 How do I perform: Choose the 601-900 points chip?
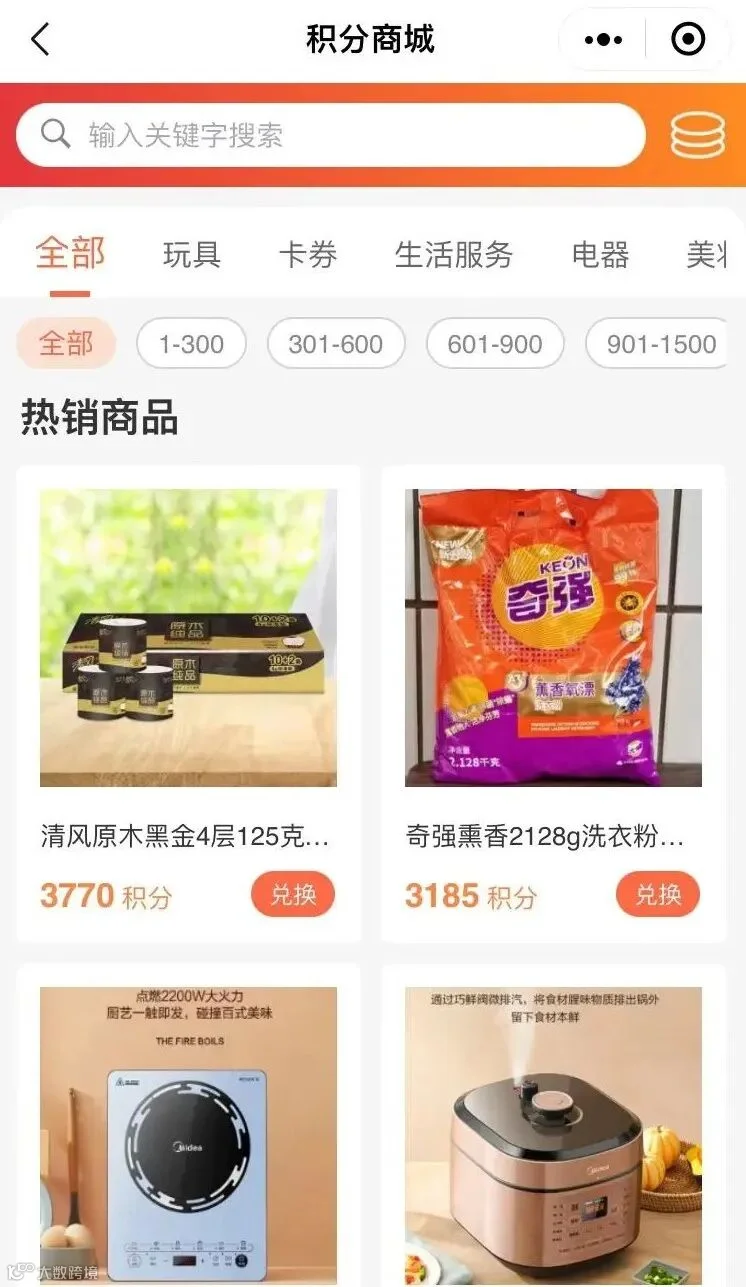[495, 344]
